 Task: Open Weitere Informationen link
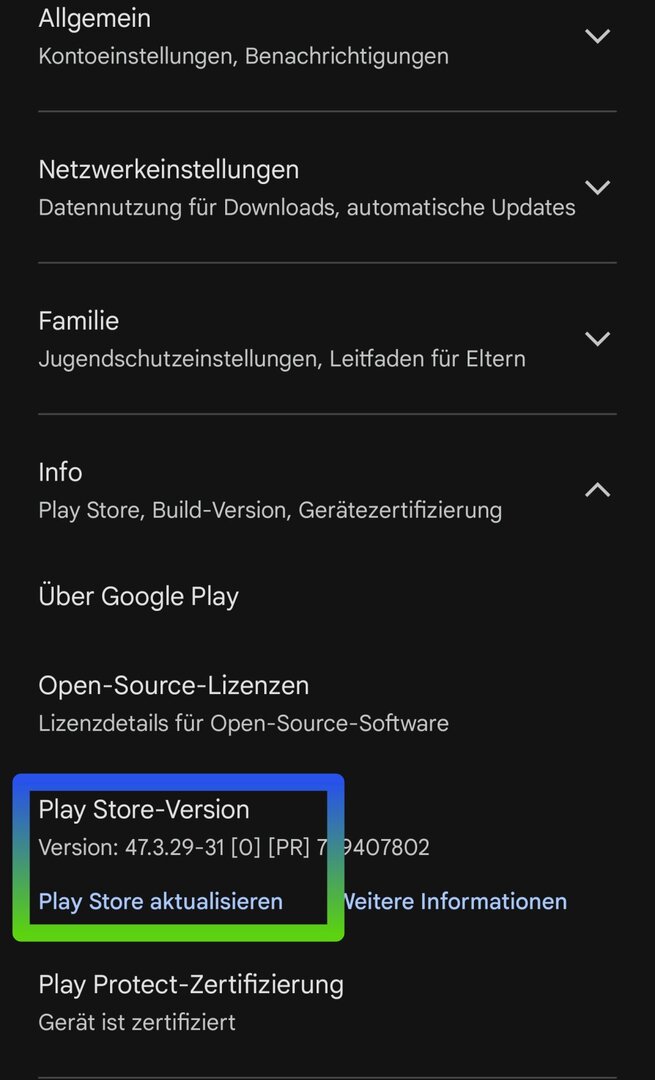coord(454,902)
